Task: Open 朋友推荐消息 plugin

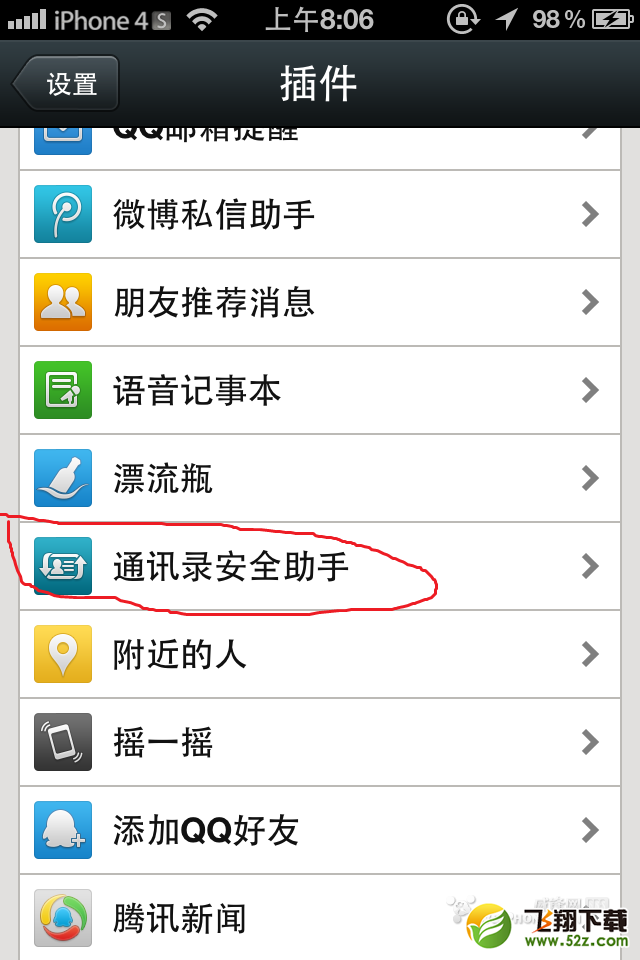Action: pyautogui.click(x=320, y=302)
